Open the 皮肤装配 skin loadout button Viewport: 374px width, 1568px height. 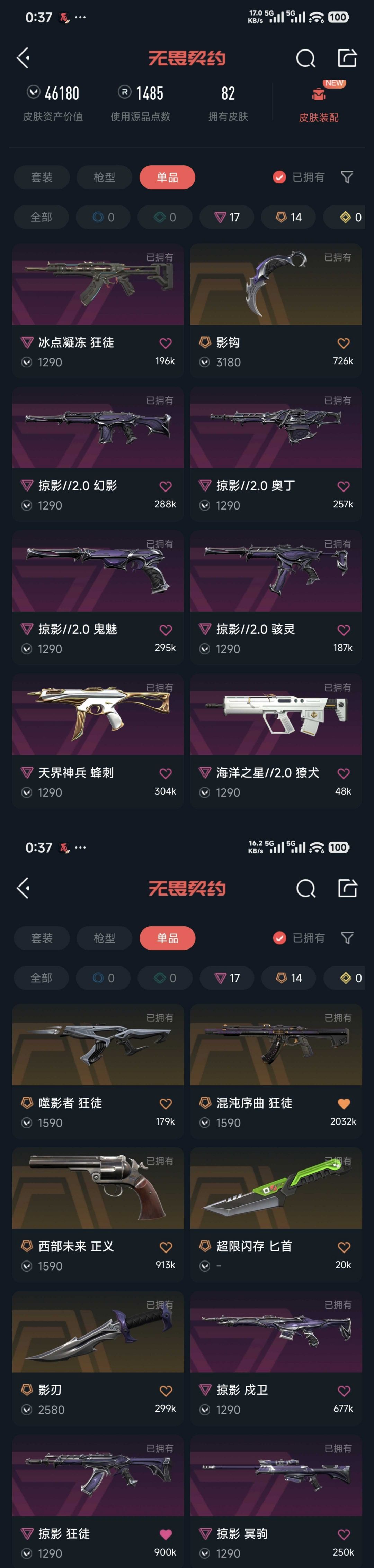[319, 104]
